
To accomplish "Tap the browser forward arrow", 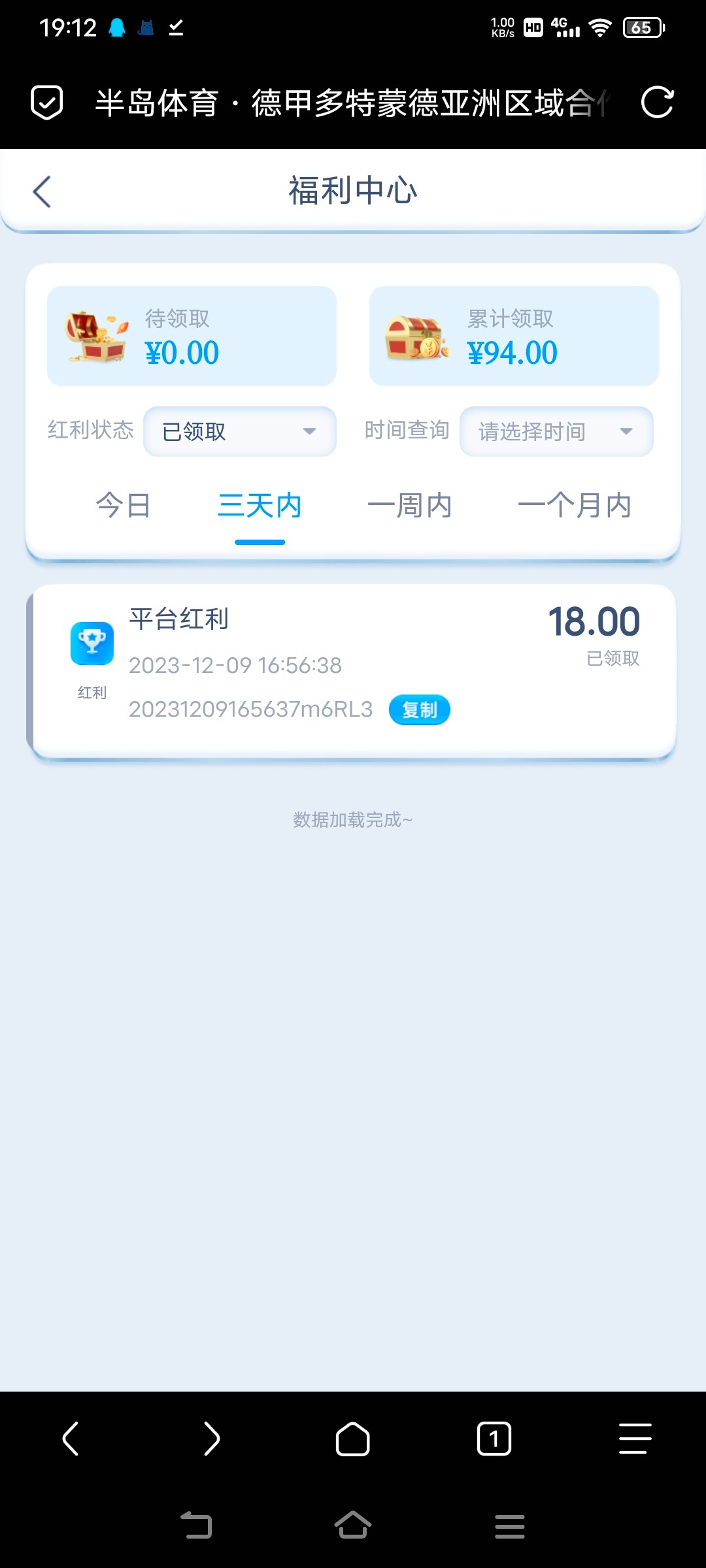I will tap(212, 1439).
